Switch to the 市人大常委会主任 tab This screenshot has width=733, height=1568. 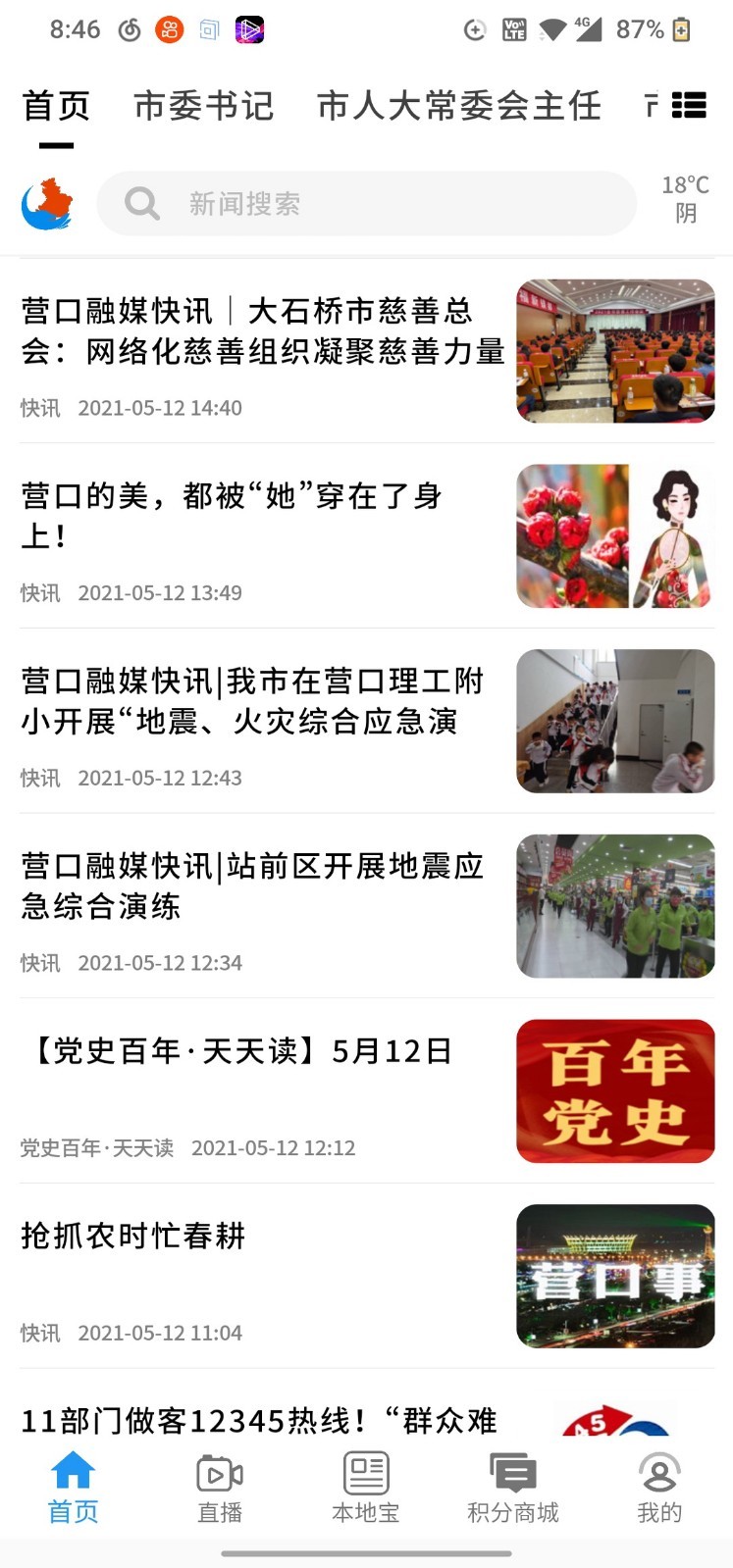coord(459,106)
